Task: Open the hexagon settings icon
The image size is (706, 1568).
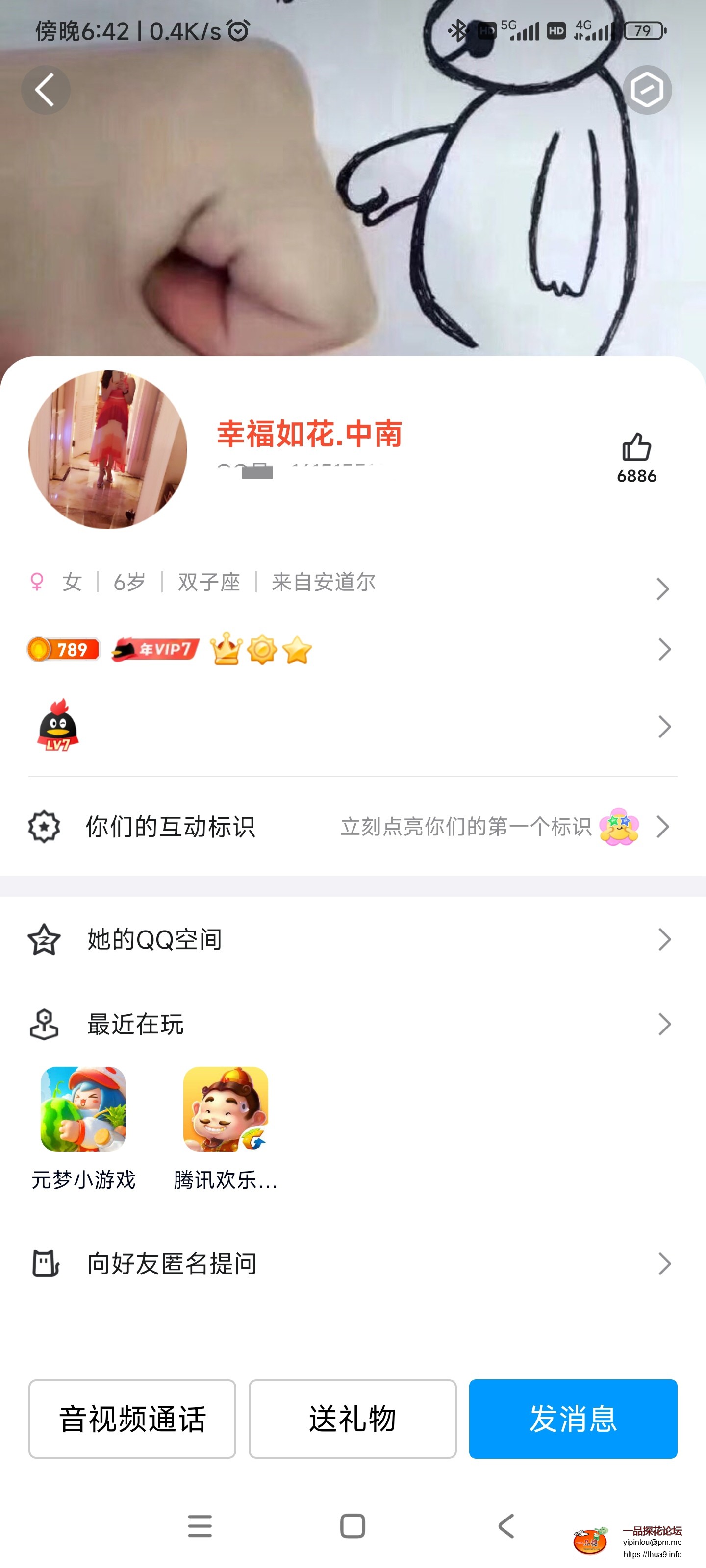Action: [647, 90]
